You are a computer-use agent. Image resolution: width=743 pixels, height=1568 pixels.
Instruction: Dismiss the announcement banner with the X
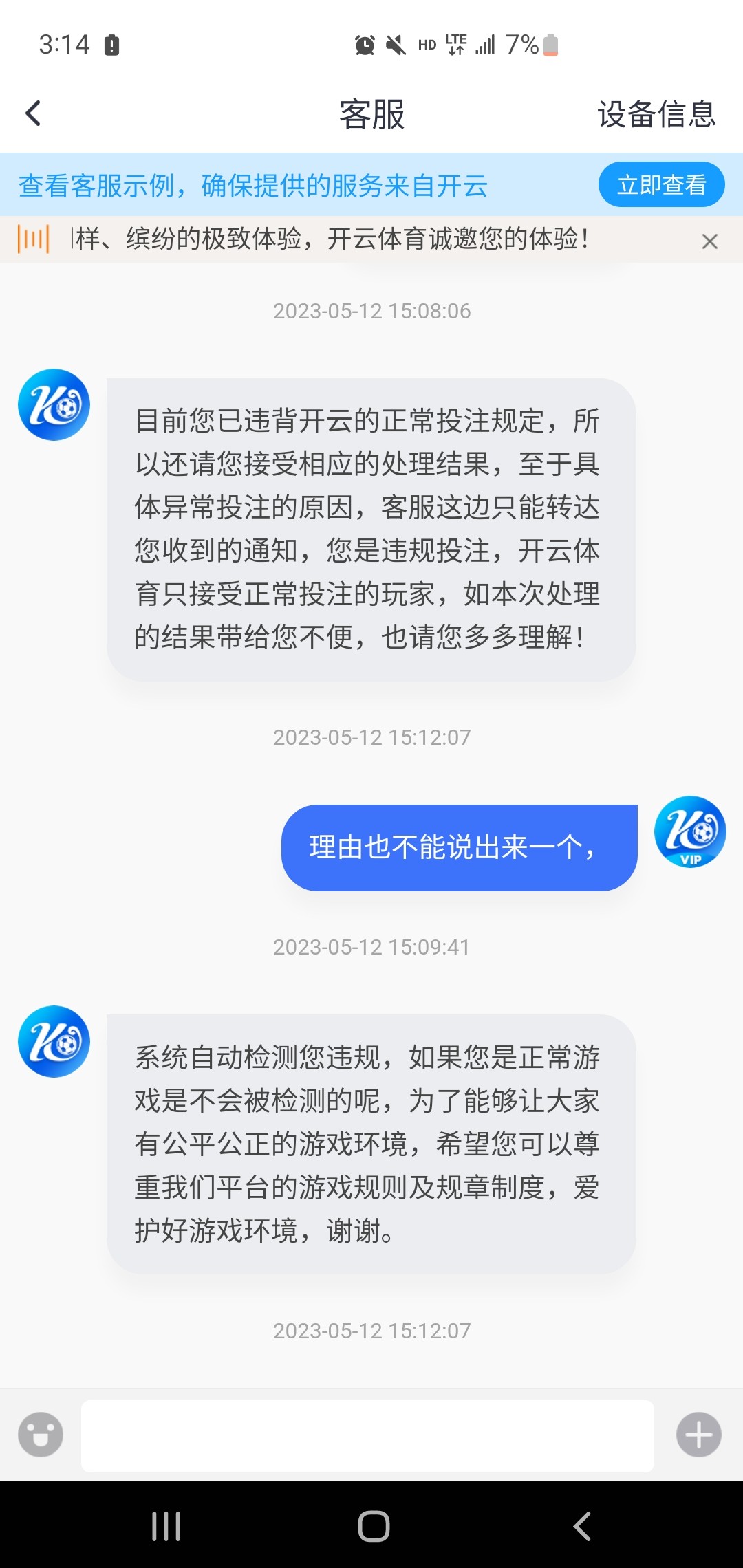tap(709, 241)
